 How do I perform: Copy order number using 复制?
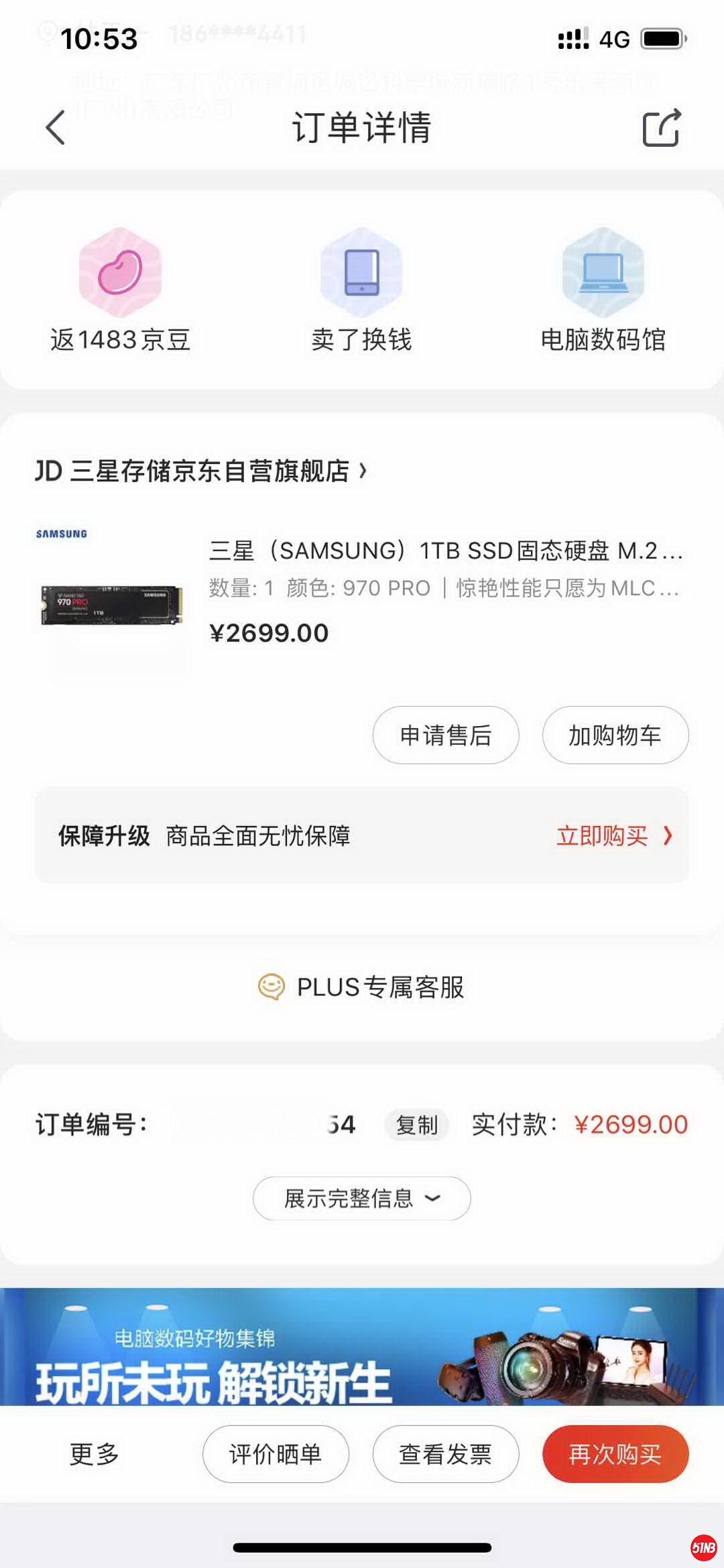[416, 1125]
